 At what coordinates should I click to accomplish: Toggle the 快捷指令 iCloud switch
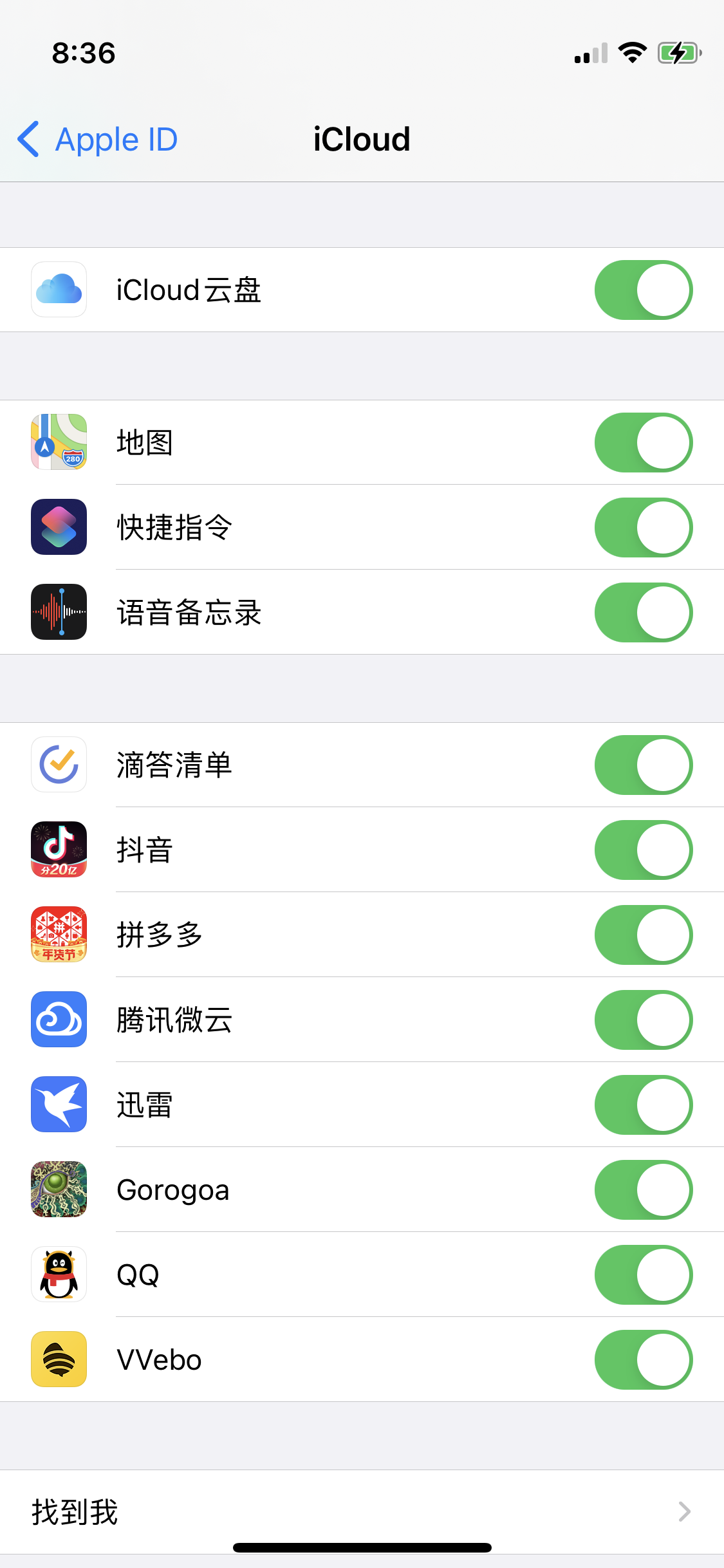coord(643,527)
